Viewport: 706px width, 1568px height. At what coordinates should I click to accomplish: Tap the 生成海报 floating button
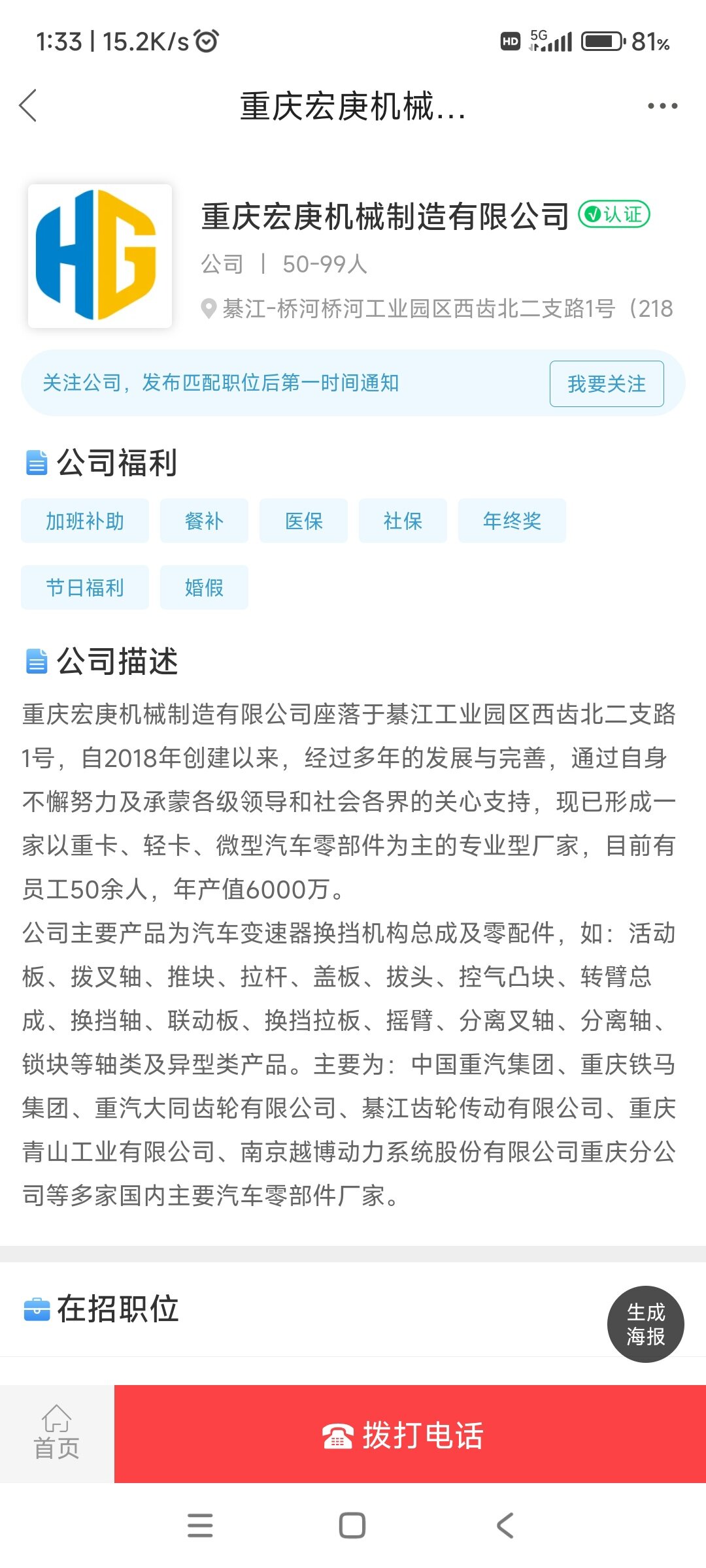pyautogui.click(x=646, y=1324)
